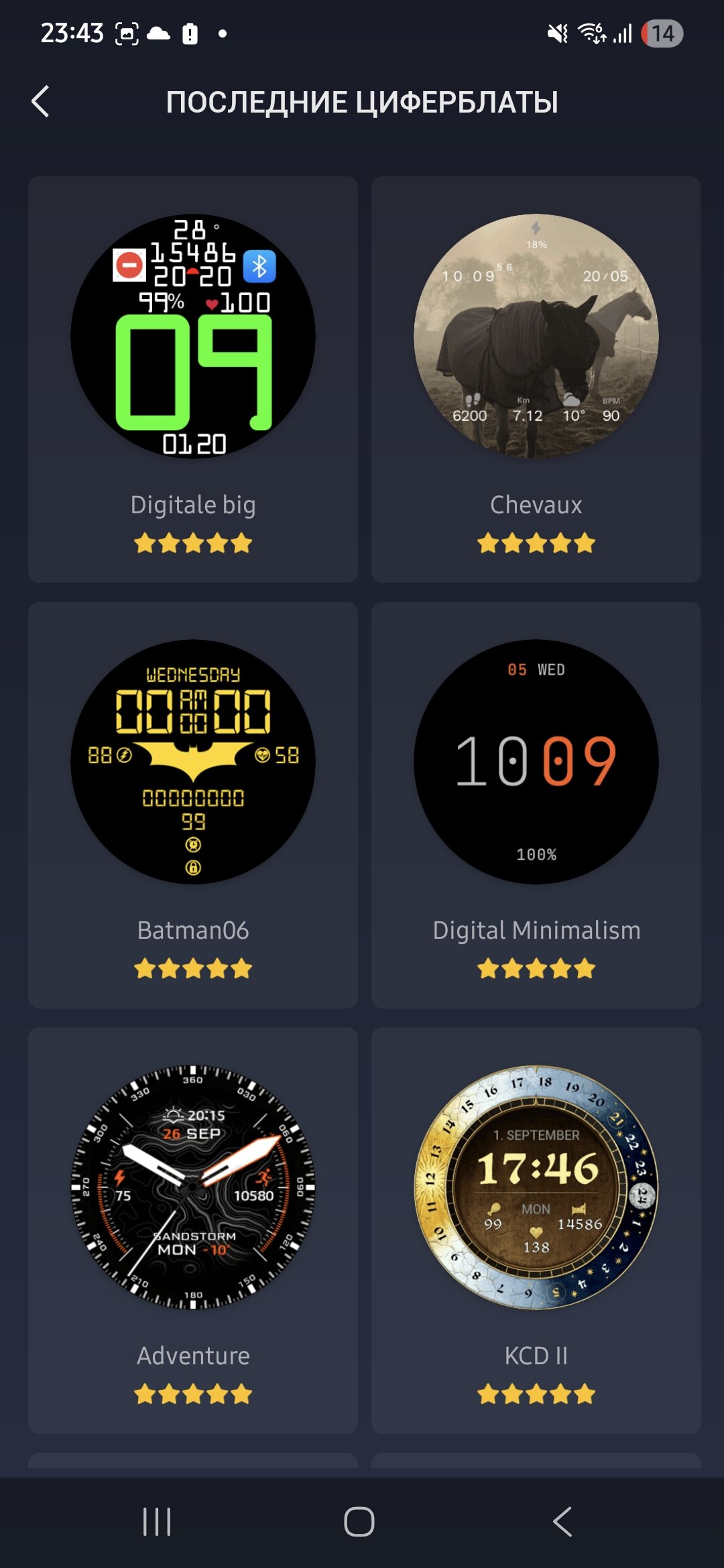This screenshot has width=724, height=1568.
Task: View the Batman06 watch face
Action: [x=193, y=804]
